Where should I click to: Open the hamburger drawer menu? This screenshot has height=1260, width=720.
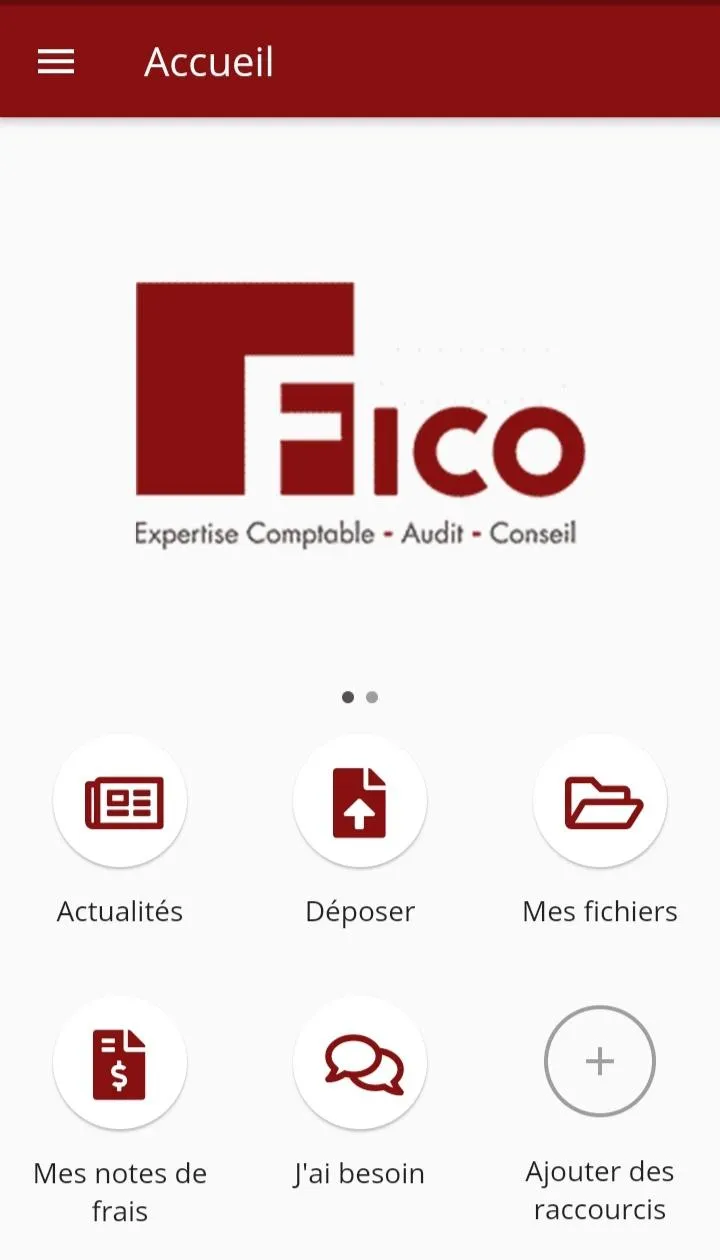56,62
